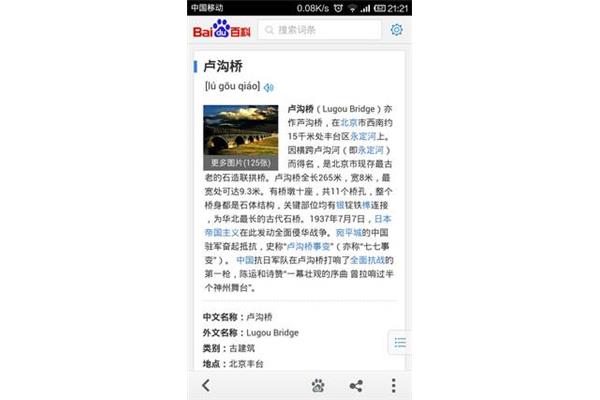Open the settings gear icon
Screen dimensions: 600x400
(397, 30)
